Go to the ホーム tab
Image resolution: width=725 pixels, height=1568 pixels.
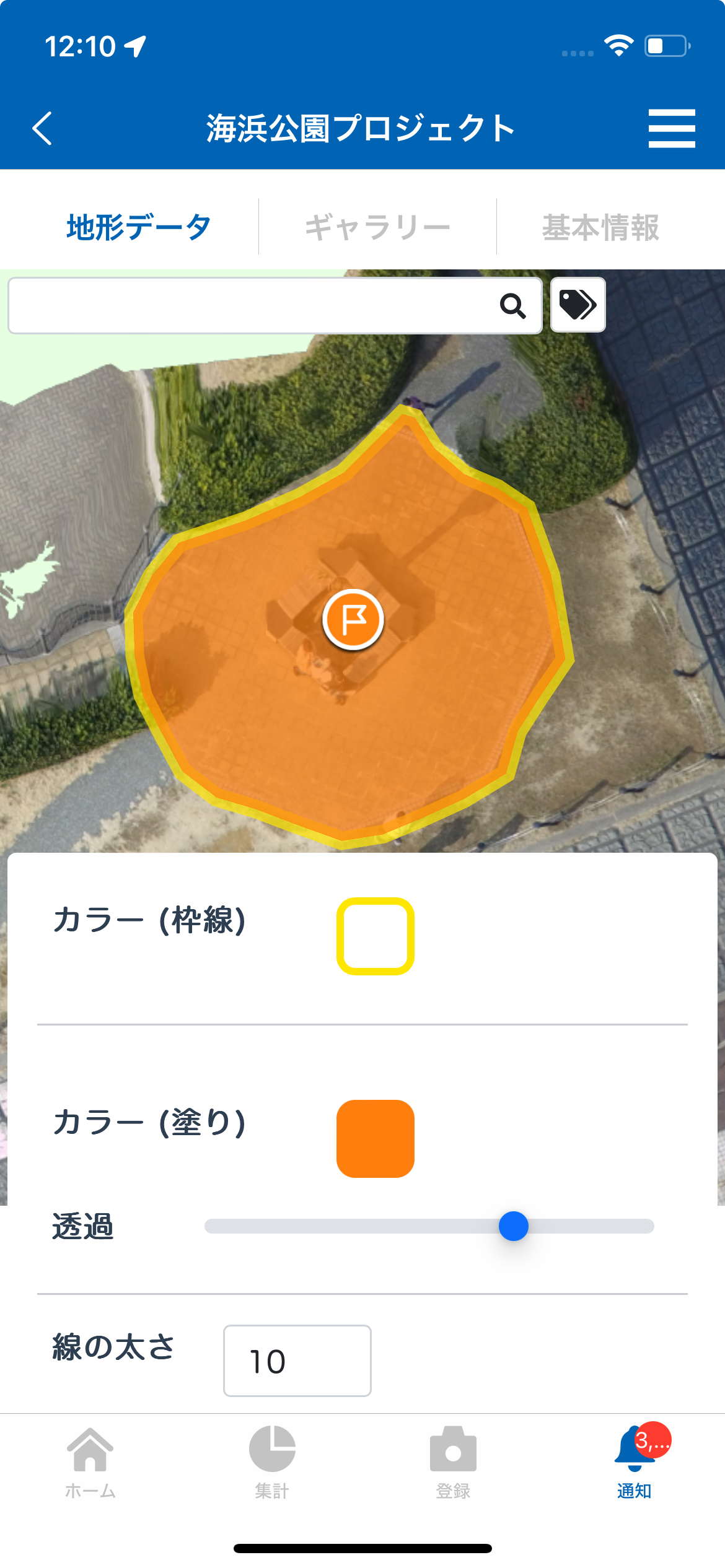[90, 1463]
